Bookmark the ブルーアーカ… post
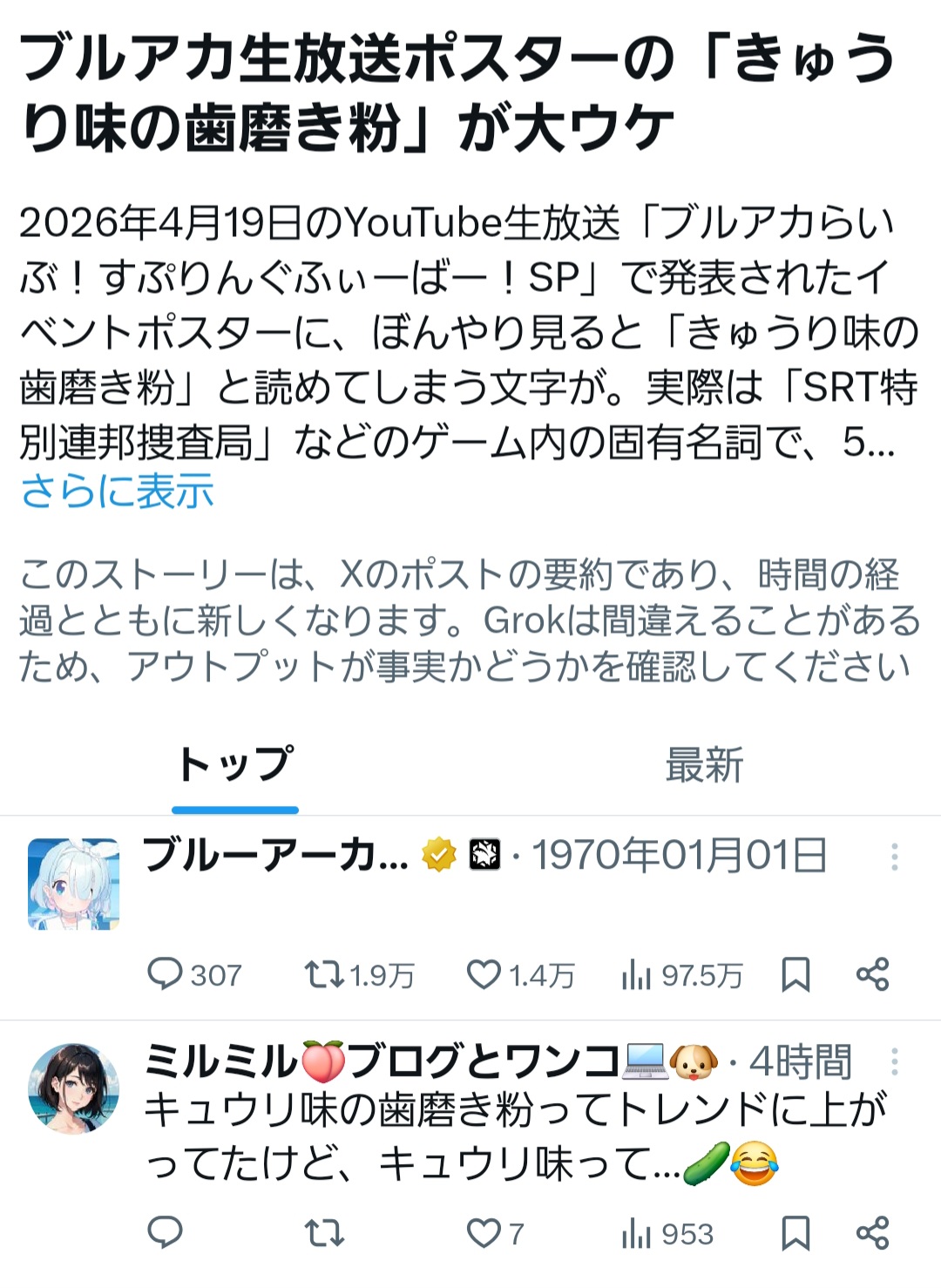Screen dimensions: 941x1288 (x=795, y=974)
